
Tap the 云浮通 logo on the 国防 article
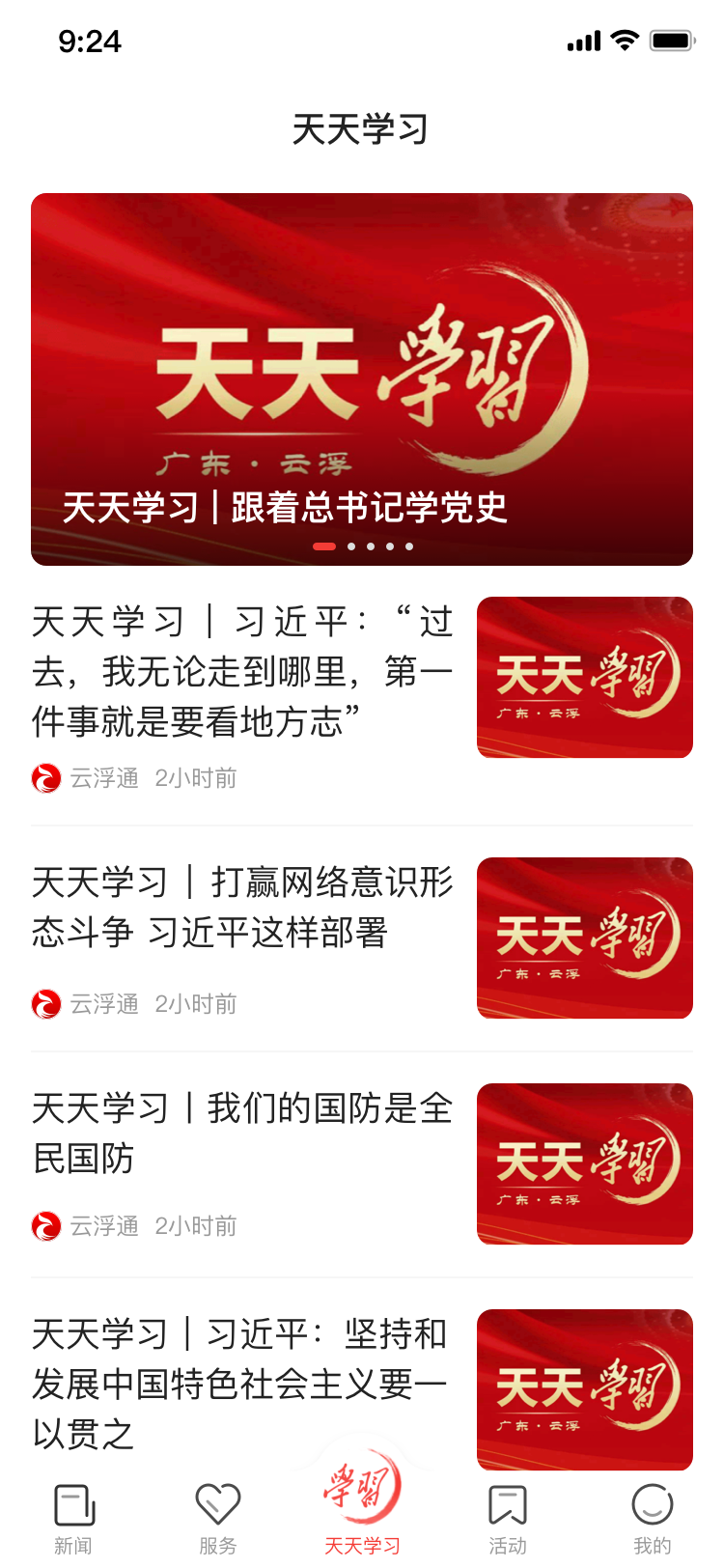click(x=44, y=1226)
